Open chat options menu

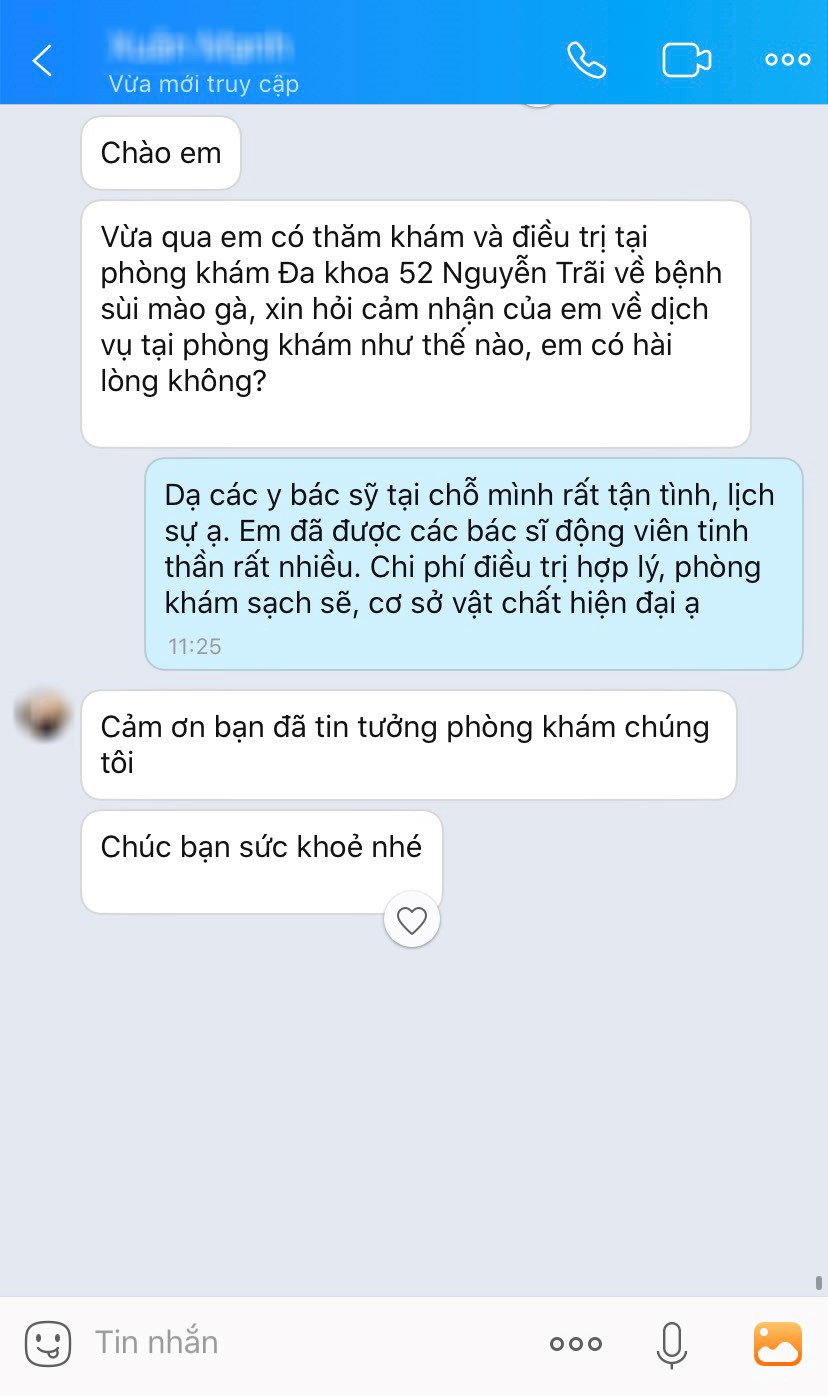787,60
